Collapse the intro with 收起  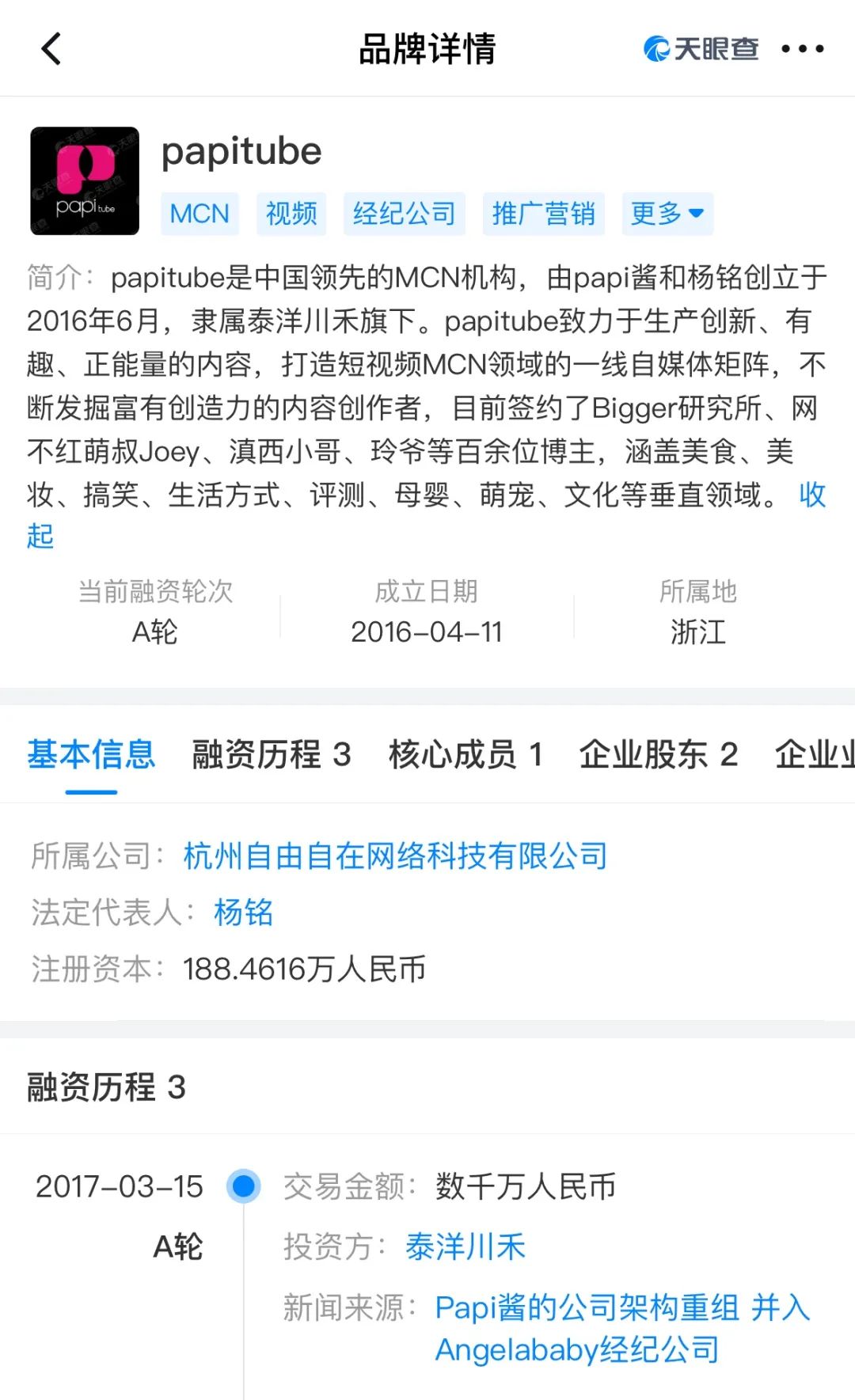coord(812,495)
